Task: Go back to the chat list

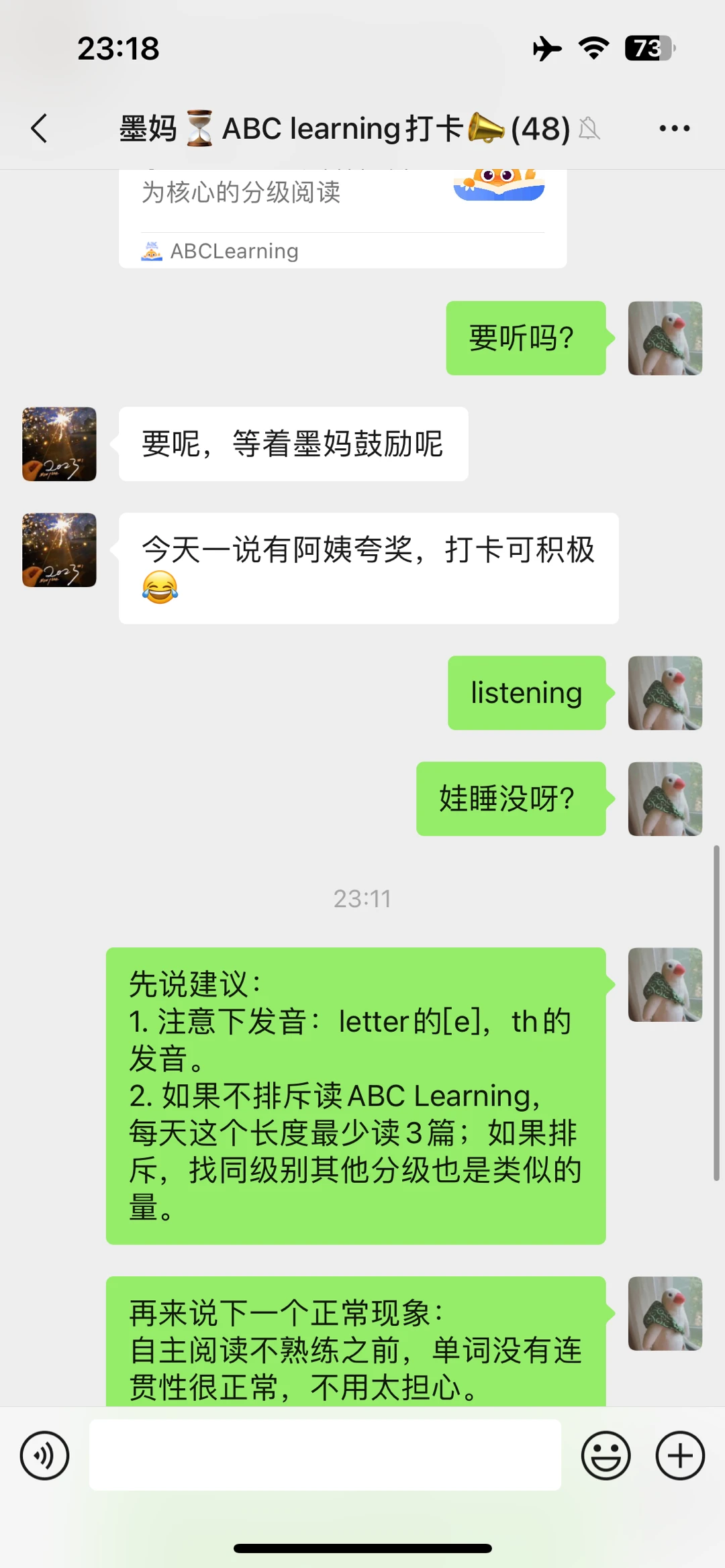Action: tap(40, 128)
